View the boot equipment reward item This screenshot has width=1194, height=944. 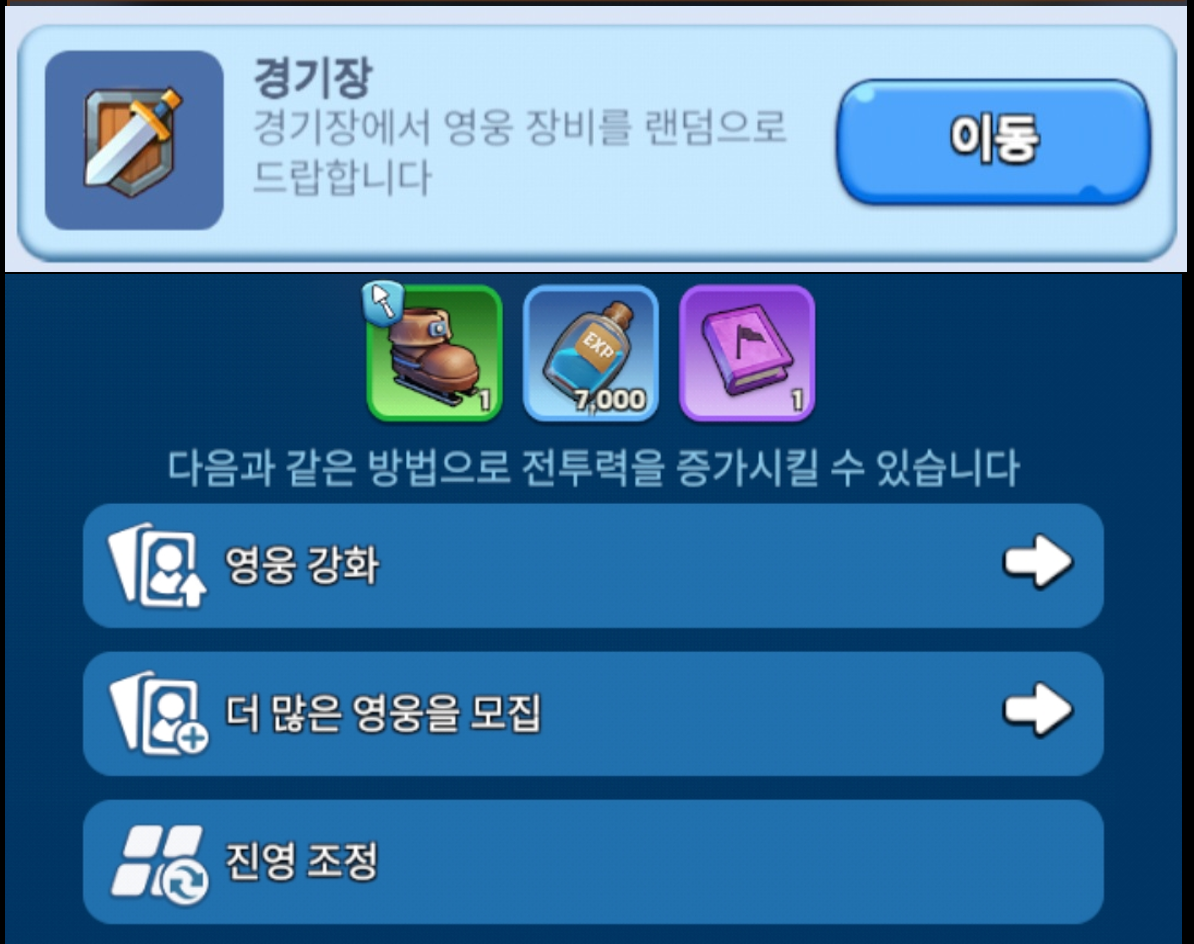434,353
